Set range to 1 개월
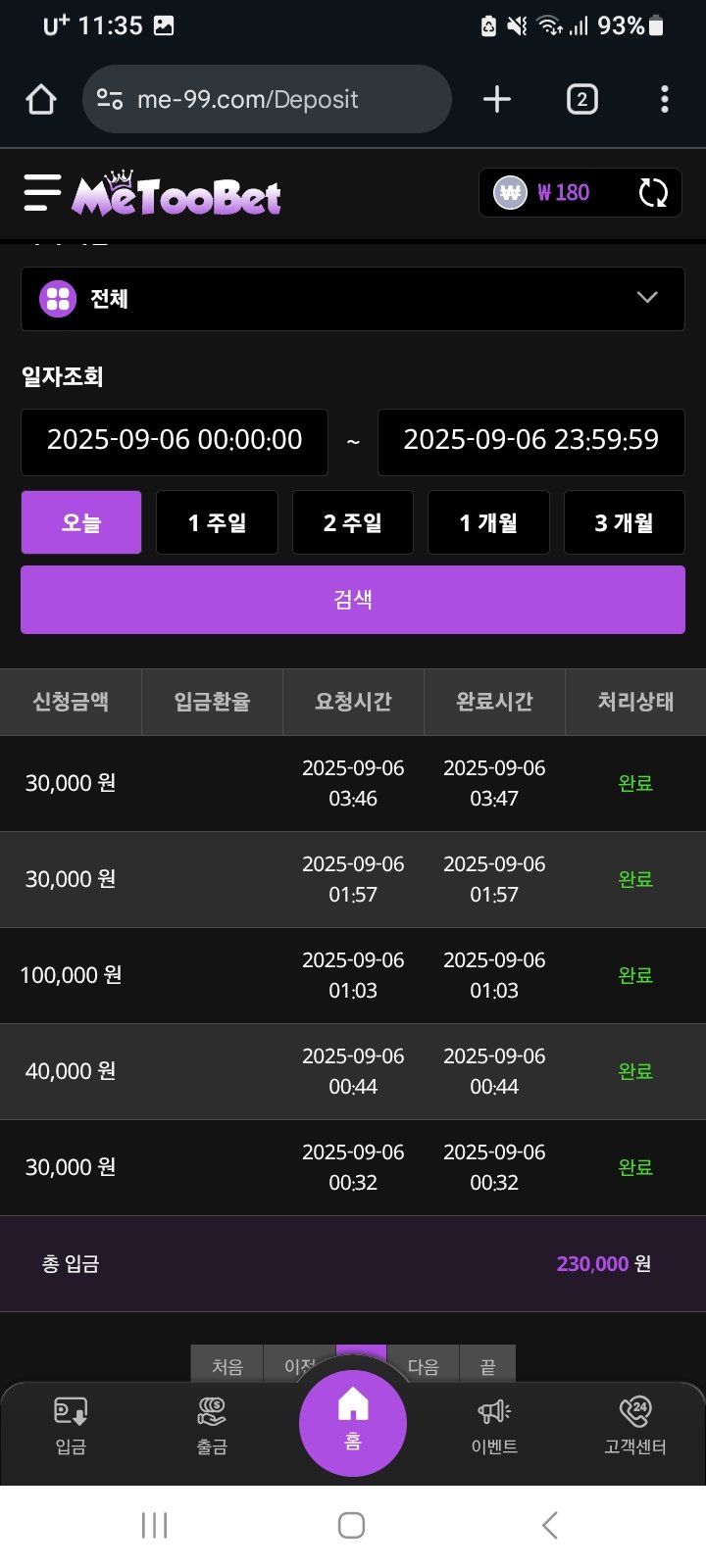706x1568 pixels. pos(488,522)
